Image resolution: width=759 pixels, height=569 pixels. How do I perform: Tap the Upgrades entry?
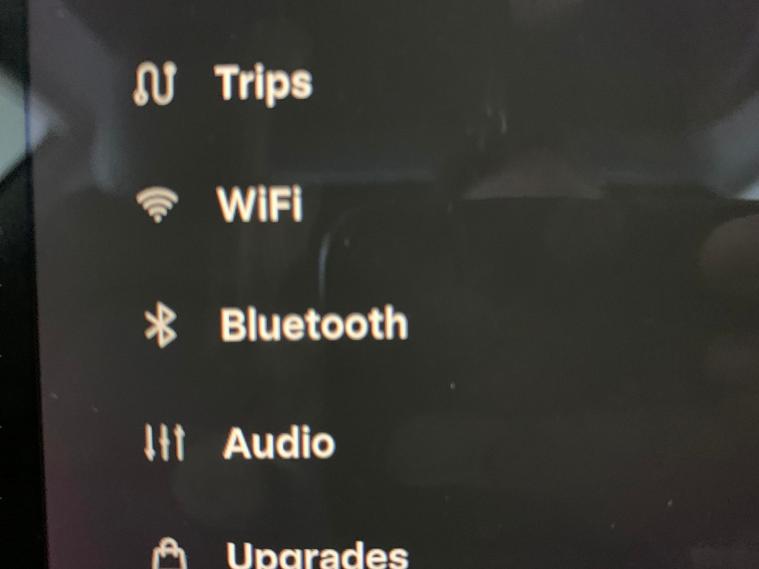click(316, 554)
